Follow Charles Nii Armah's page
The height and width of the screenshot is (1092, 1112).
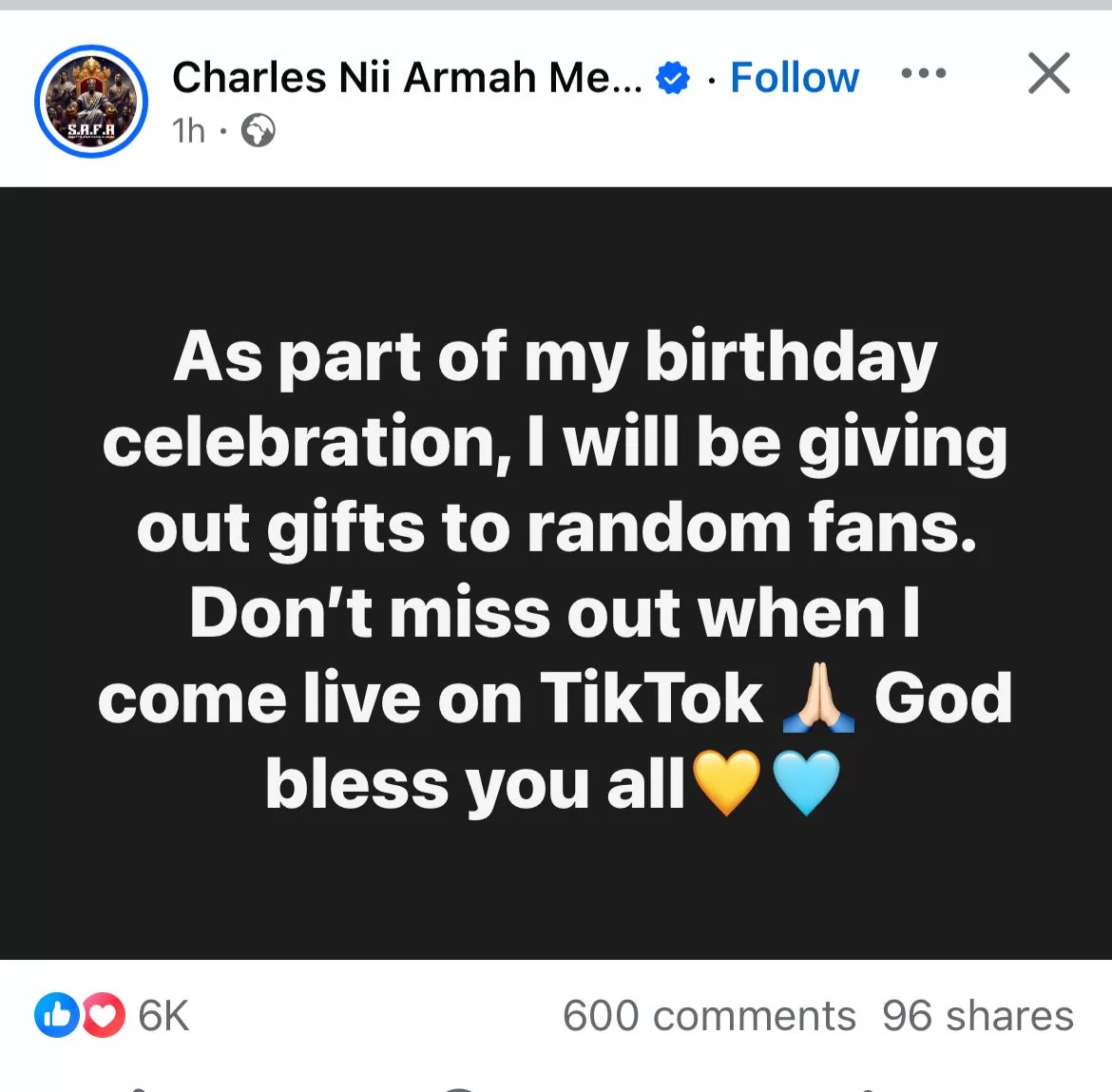(794, 78)
